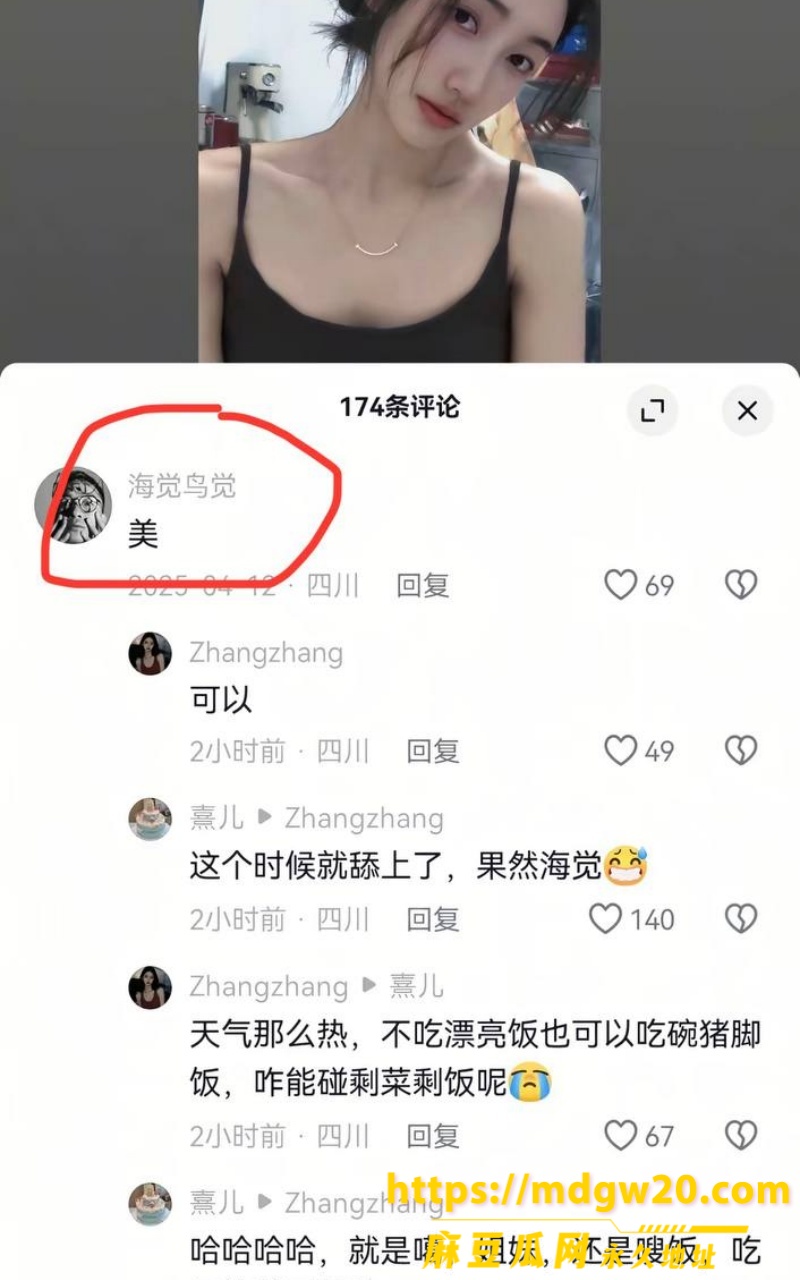Open the username 海觉鸟觉
This screenshot has width=800, height=1280.
(x=182, y=486)
